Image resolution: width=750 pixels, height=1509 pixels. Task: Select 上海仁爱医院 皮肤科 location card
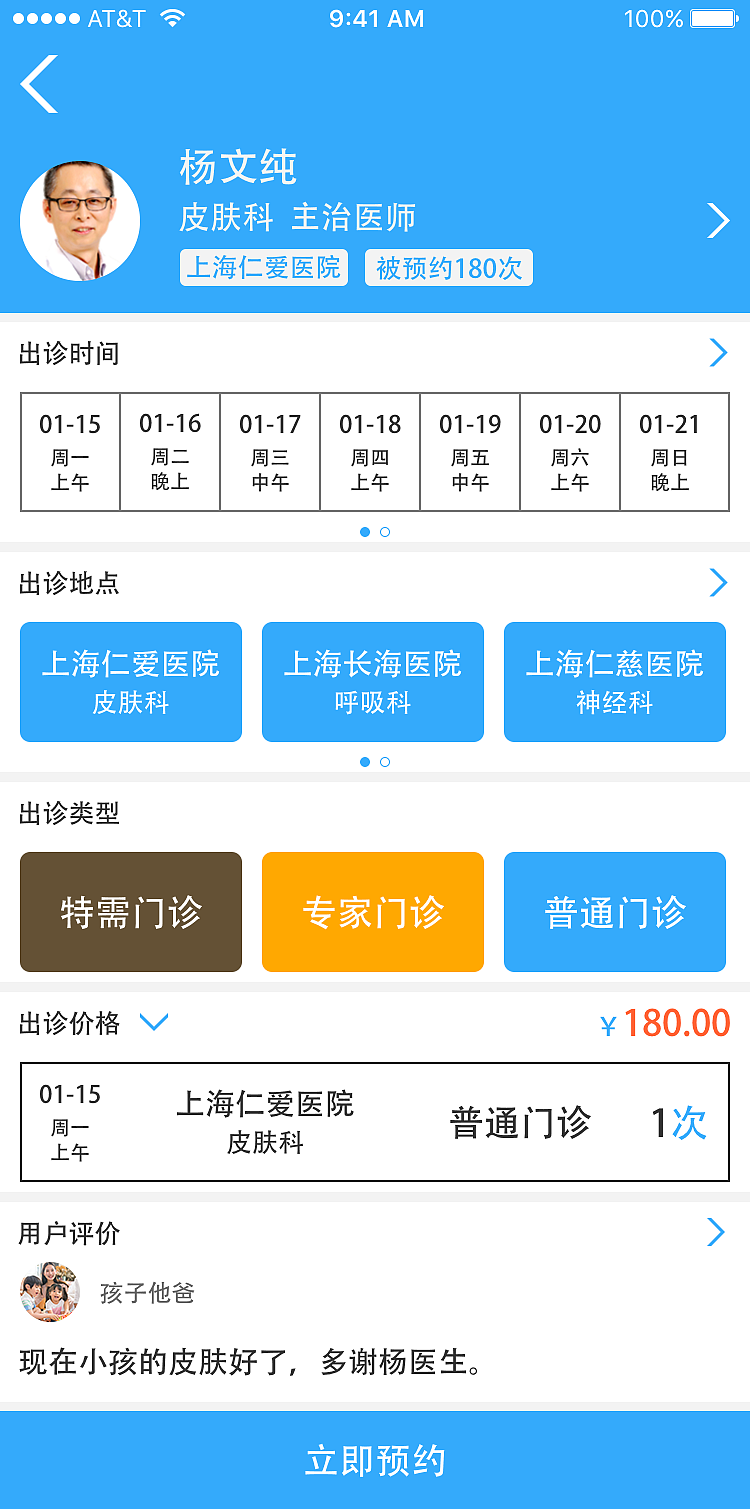[x=131, y=682]
